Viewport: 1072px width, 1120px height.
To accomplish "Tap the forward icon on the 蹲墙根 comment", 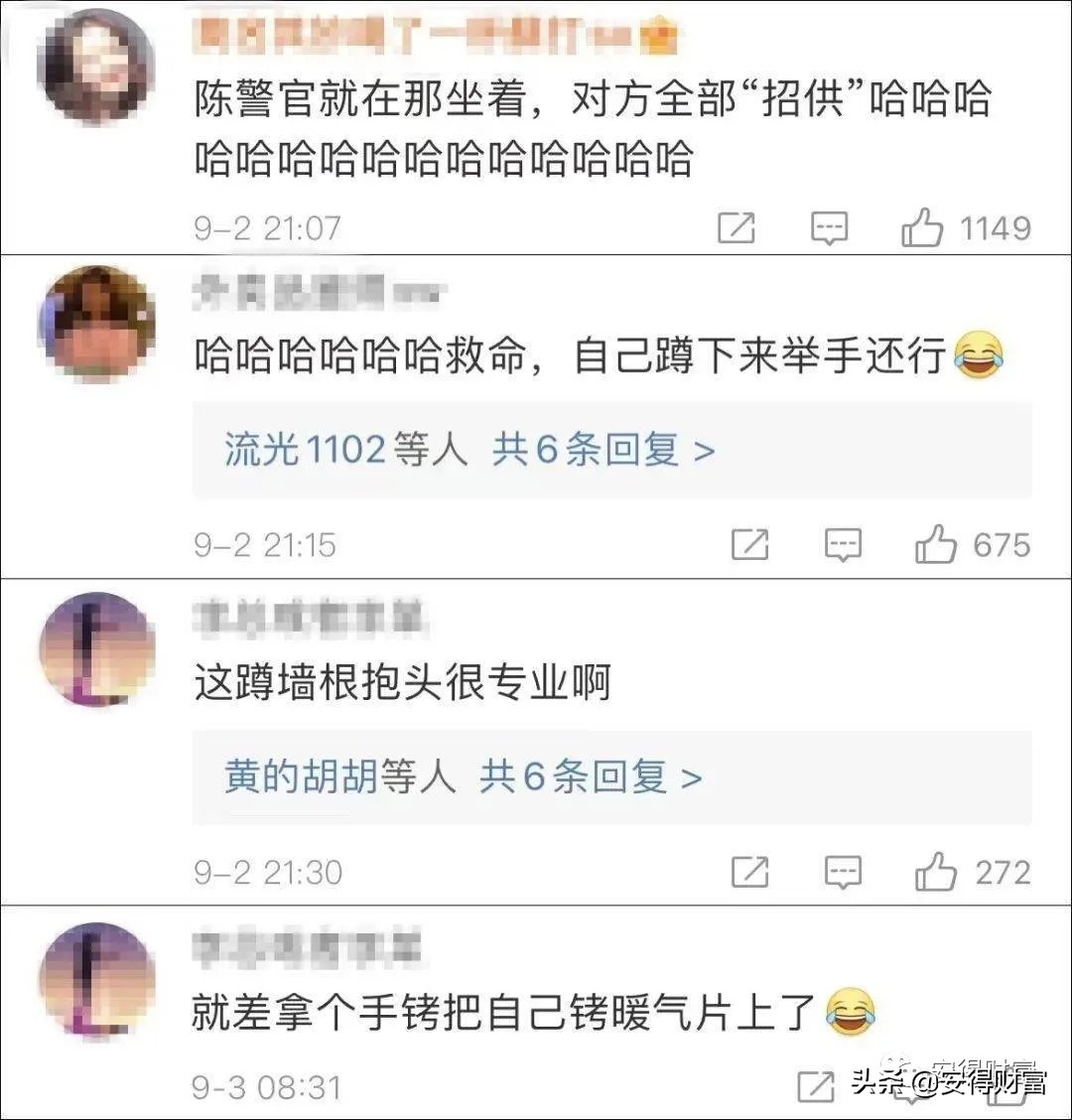I will pyautogui.click(x=751, y=871).
